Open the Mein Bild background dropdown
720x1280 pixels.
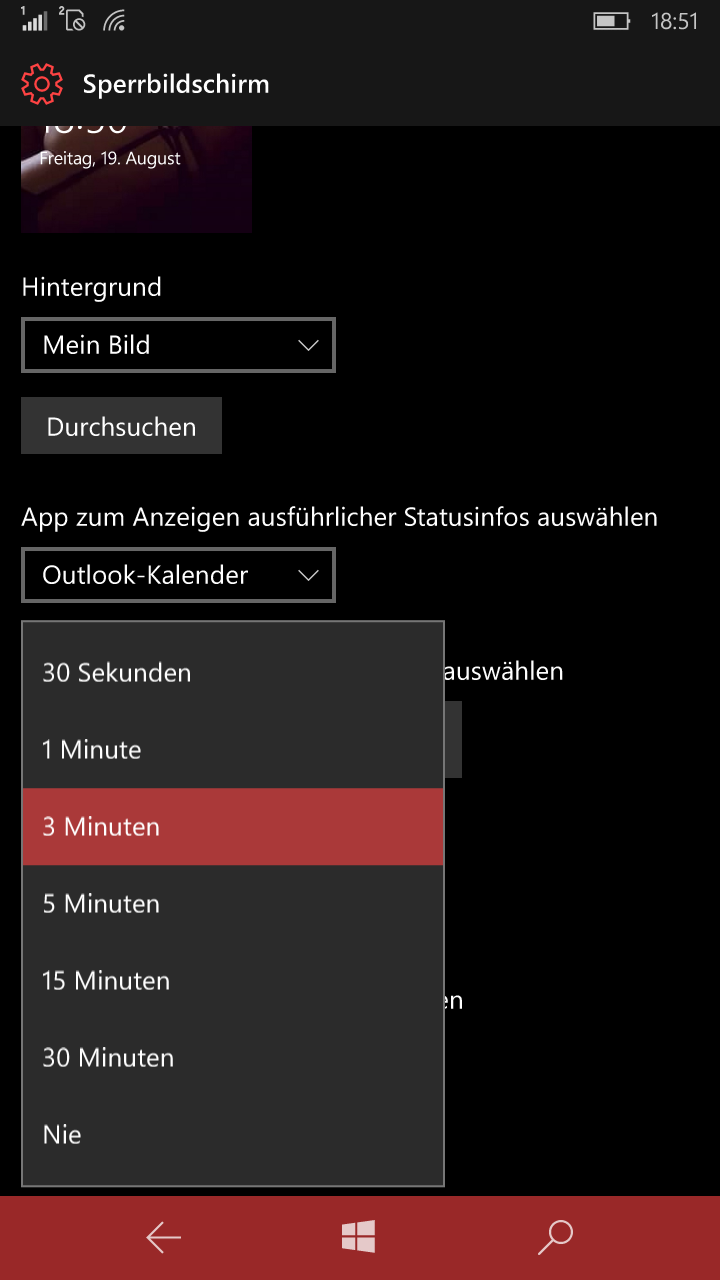[x=178, y=345]
